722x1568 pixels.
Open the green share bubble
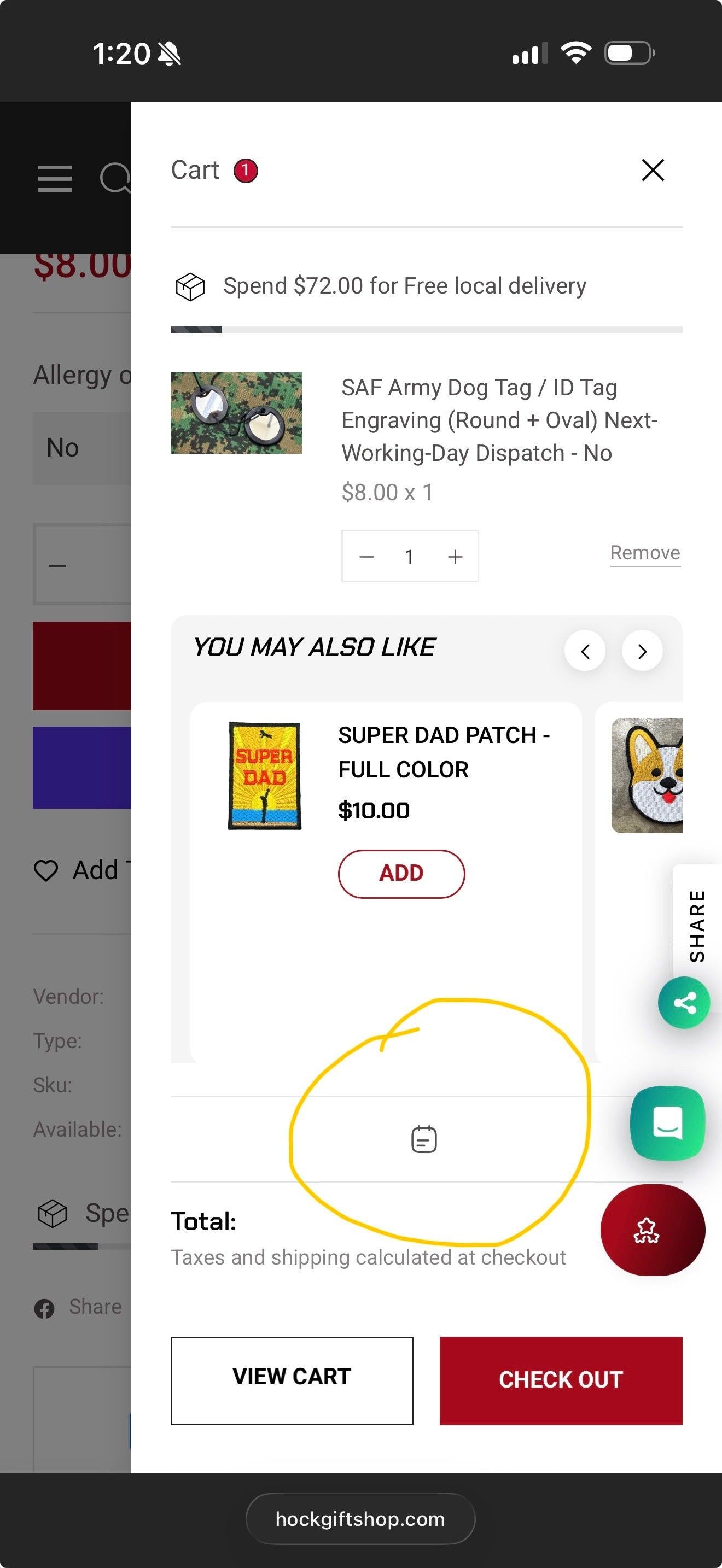pos(684,1003)
